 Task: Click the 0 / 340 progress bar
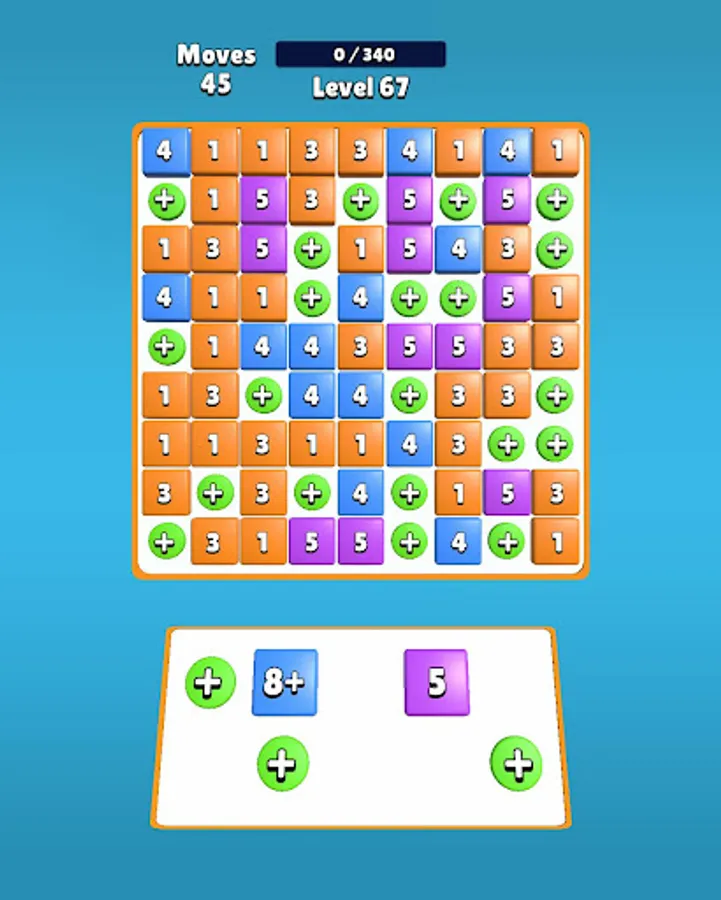(x=360, y=55)
